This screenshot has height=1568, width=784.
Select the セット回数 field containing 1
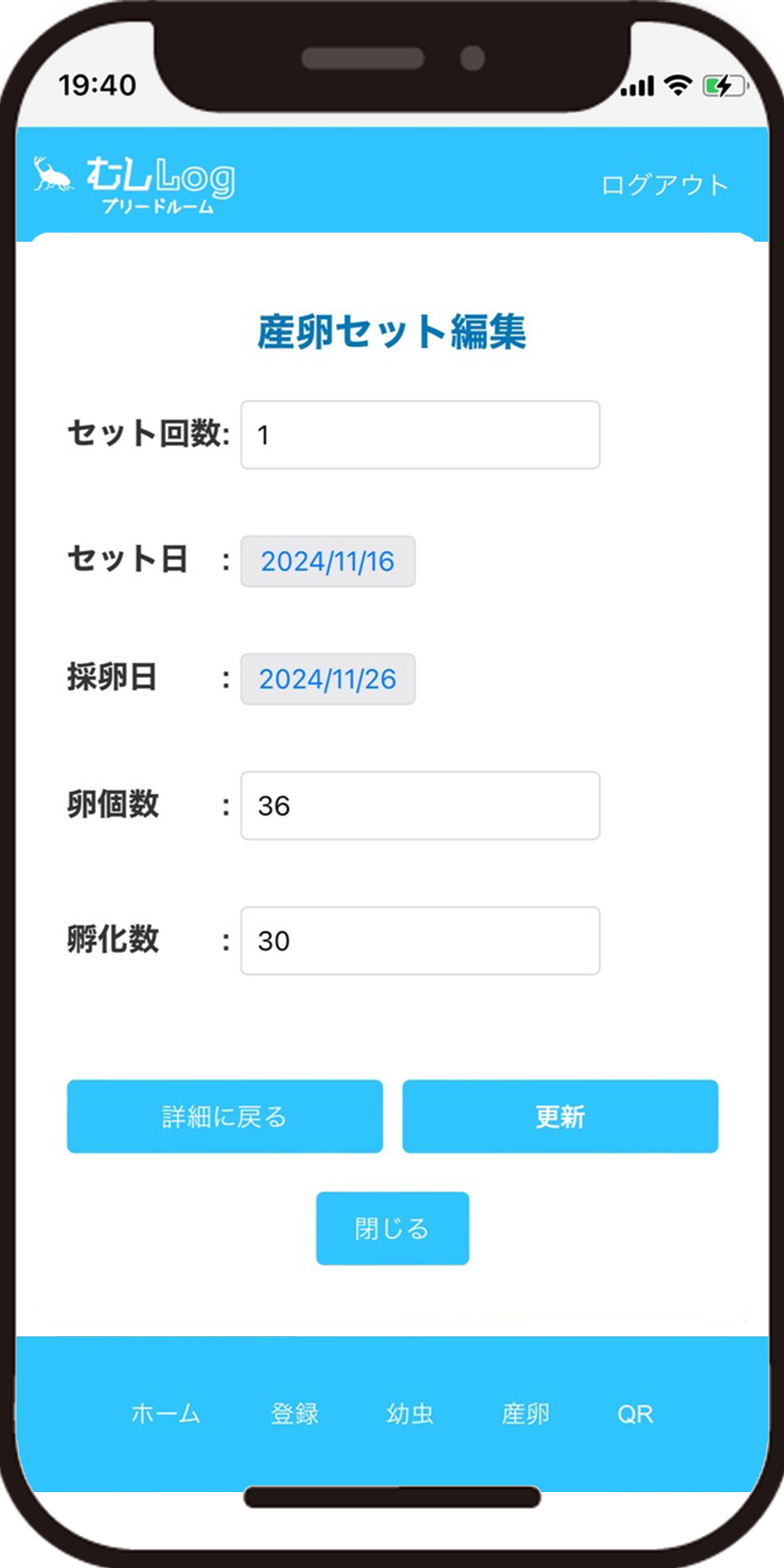coord(419,435)
